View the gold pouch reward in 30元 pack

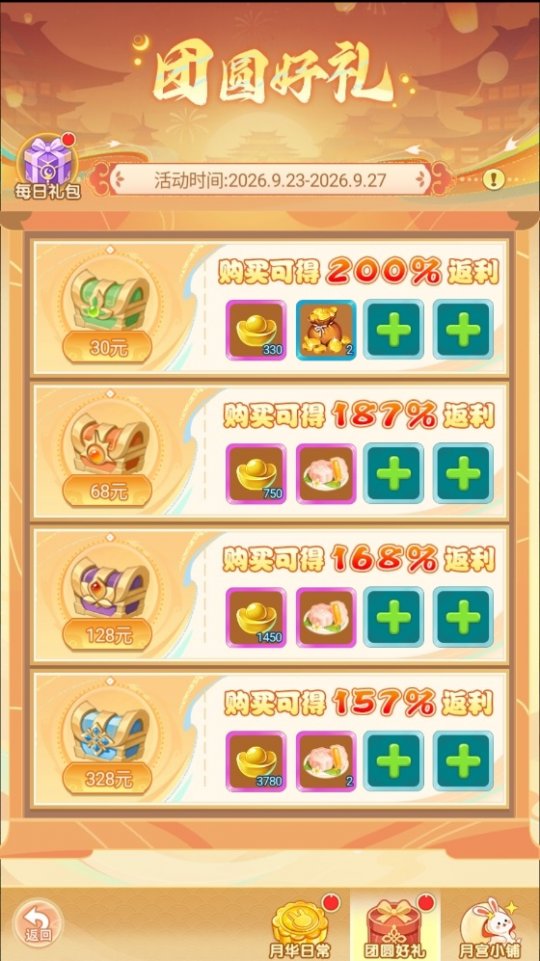[x=326, y=330]
